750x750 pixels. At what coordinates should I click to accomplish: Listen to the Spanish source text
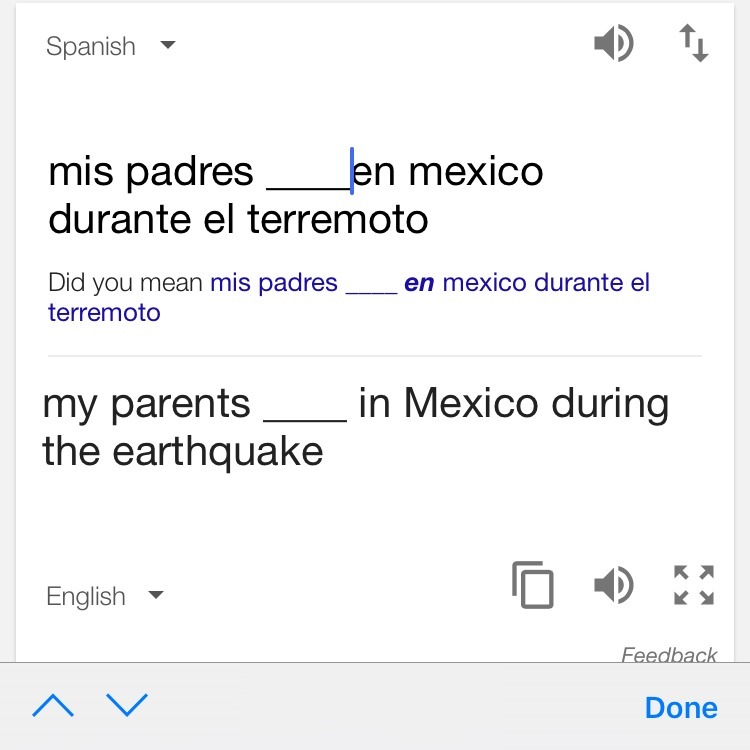pos(613,44)
